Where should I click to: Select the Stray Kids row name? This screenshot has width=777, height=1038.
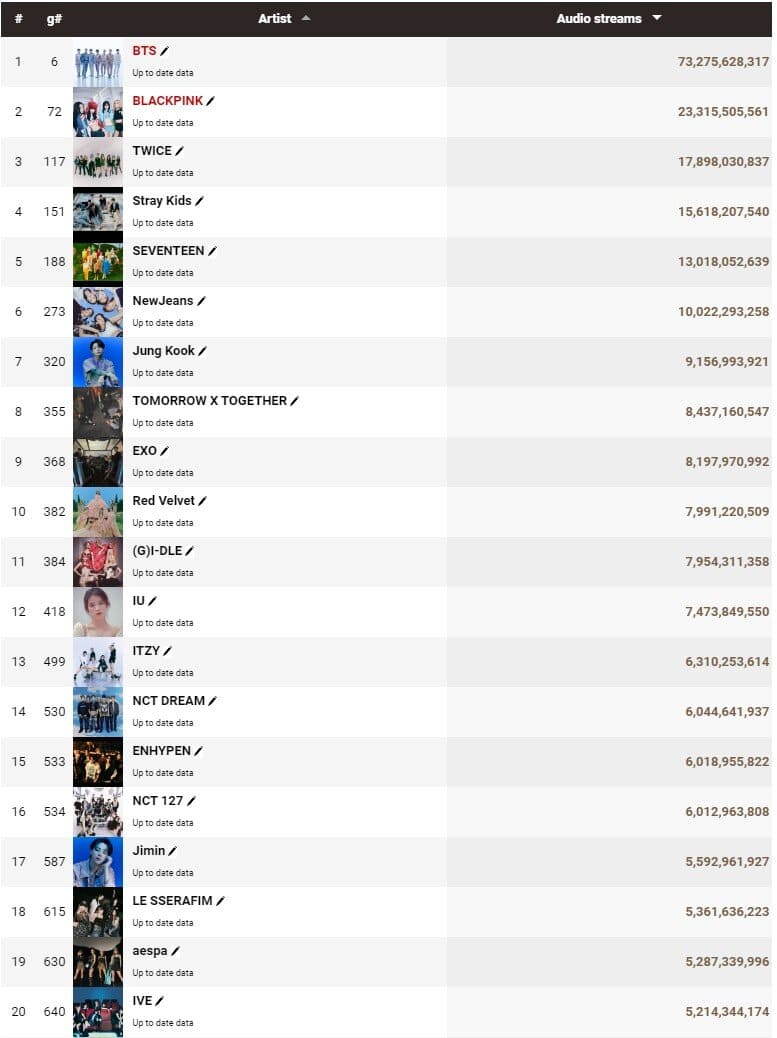click(161, 200)
